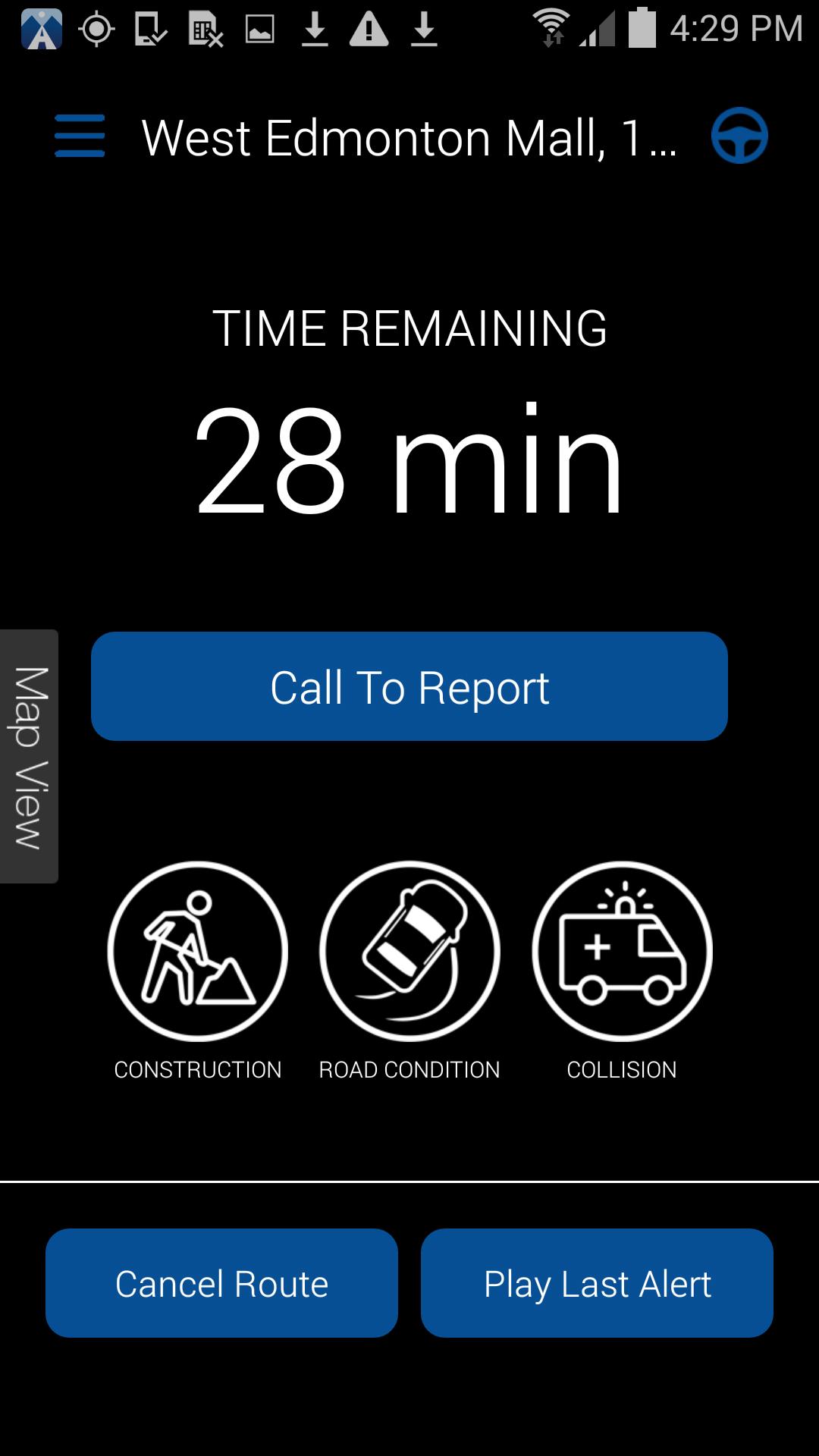Viewport: 819px width, 1456px height.
Task: Report a road condition
Action: pyautogui.click(x=409, y=951)
